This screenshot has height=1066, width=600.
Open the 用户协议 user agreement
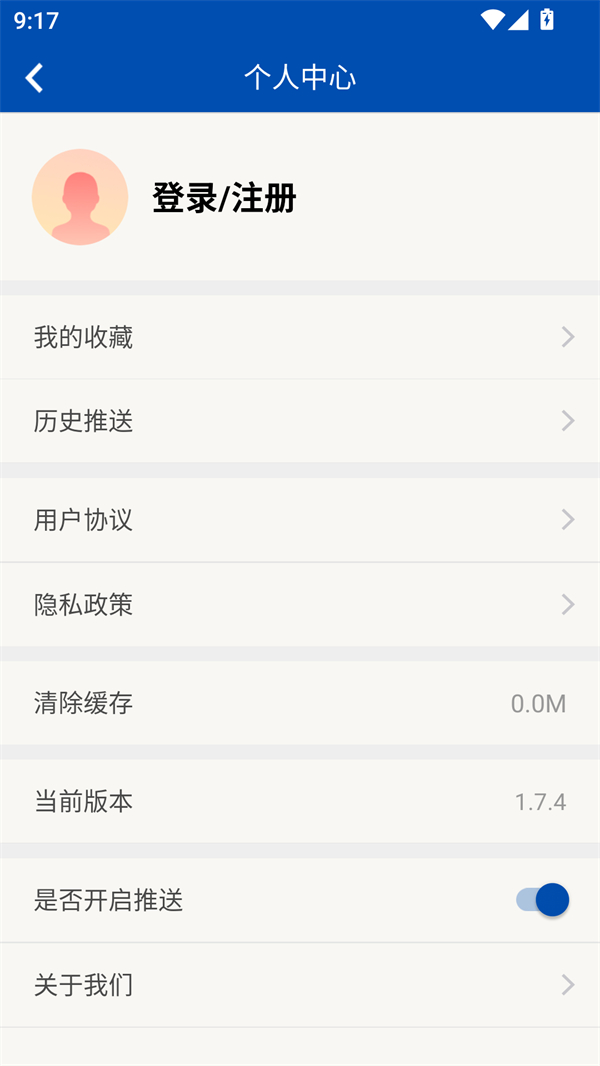[300, 520]
